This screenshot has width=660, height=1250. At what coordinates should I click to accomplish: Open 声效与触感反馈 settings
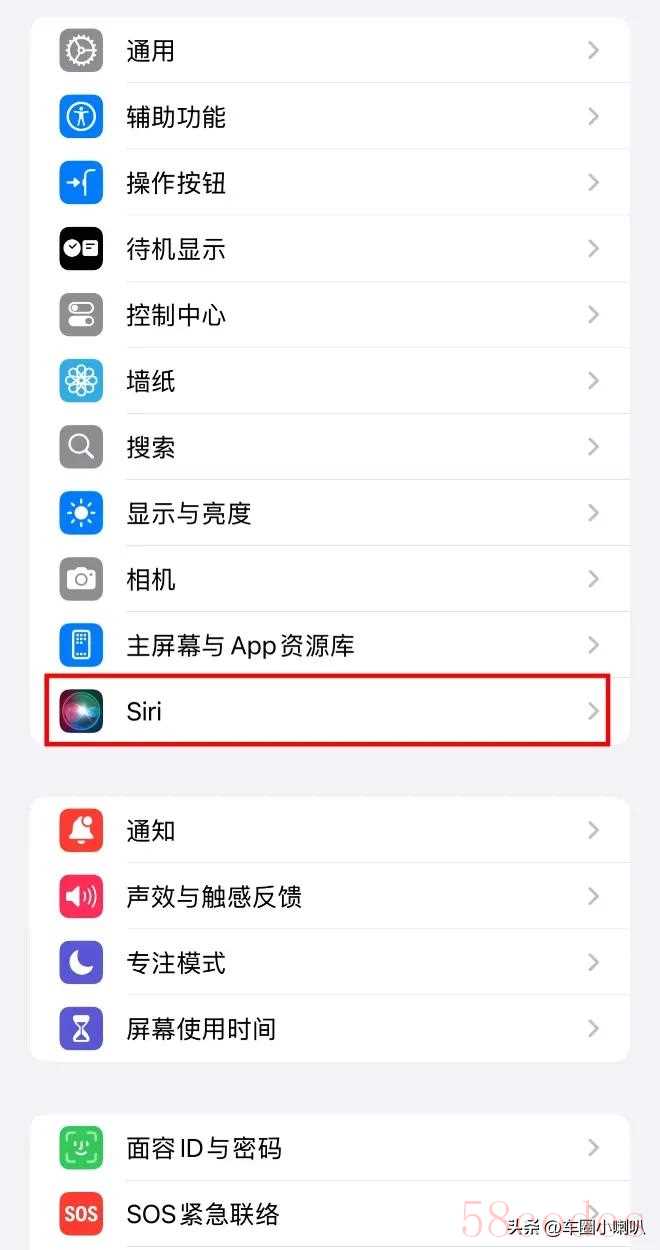pos(330,896)
